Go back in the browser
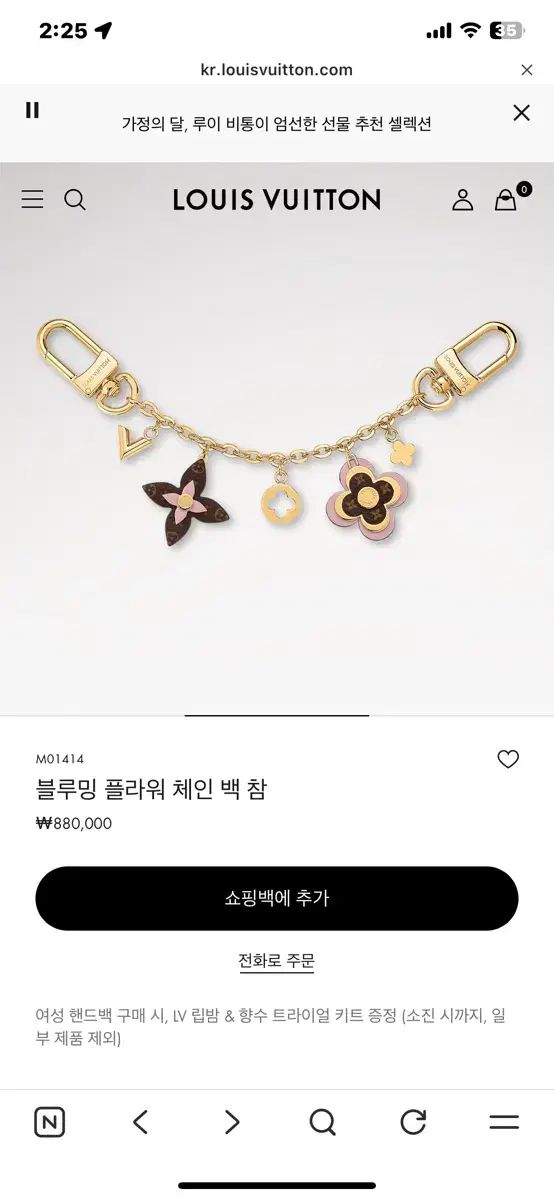Screen dimensions: 554x1200 click(x=141, y=1122)
